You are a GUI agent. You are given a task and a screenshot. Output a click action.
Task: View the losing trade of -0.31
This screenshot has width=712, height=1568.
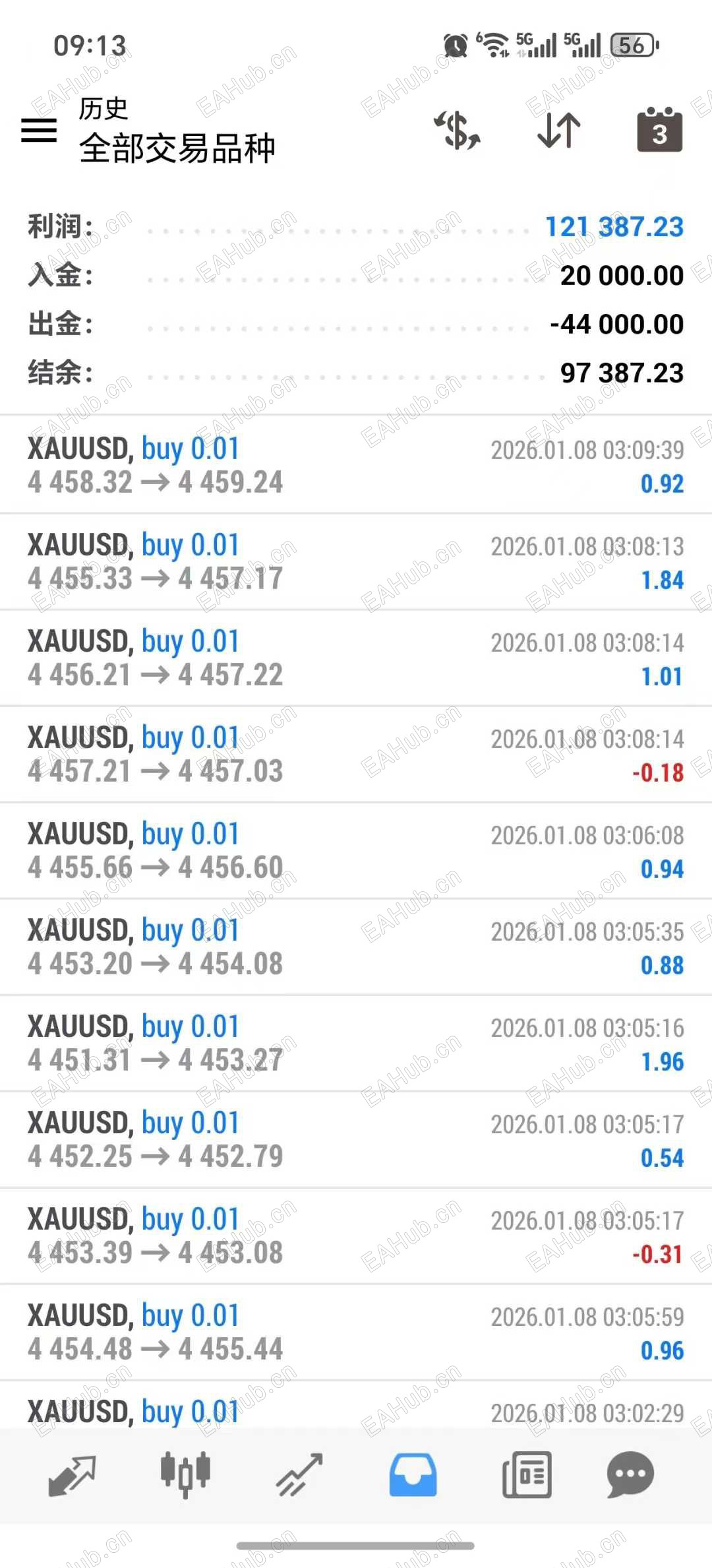pyautogui.click(x=356, y=1236)
